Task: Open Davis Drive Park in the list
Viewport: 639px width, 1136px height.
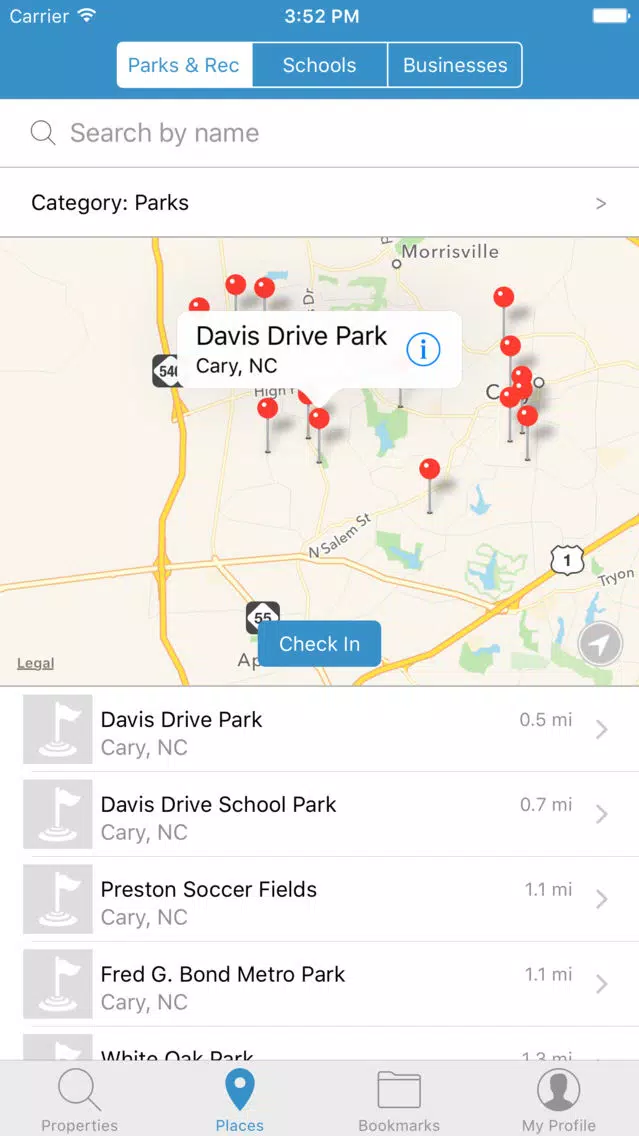Action: pyautogui.click(x=320, y=730)
